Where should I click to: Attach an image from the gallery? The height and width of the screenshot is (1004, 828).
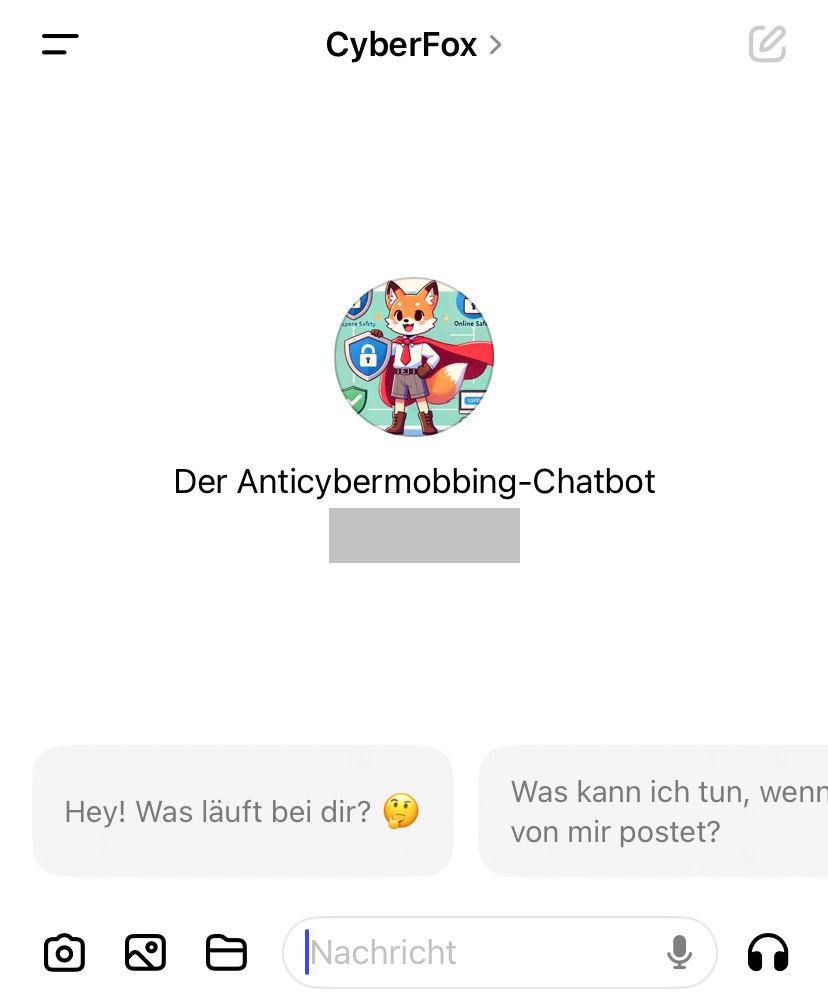[x=145, y=953]
